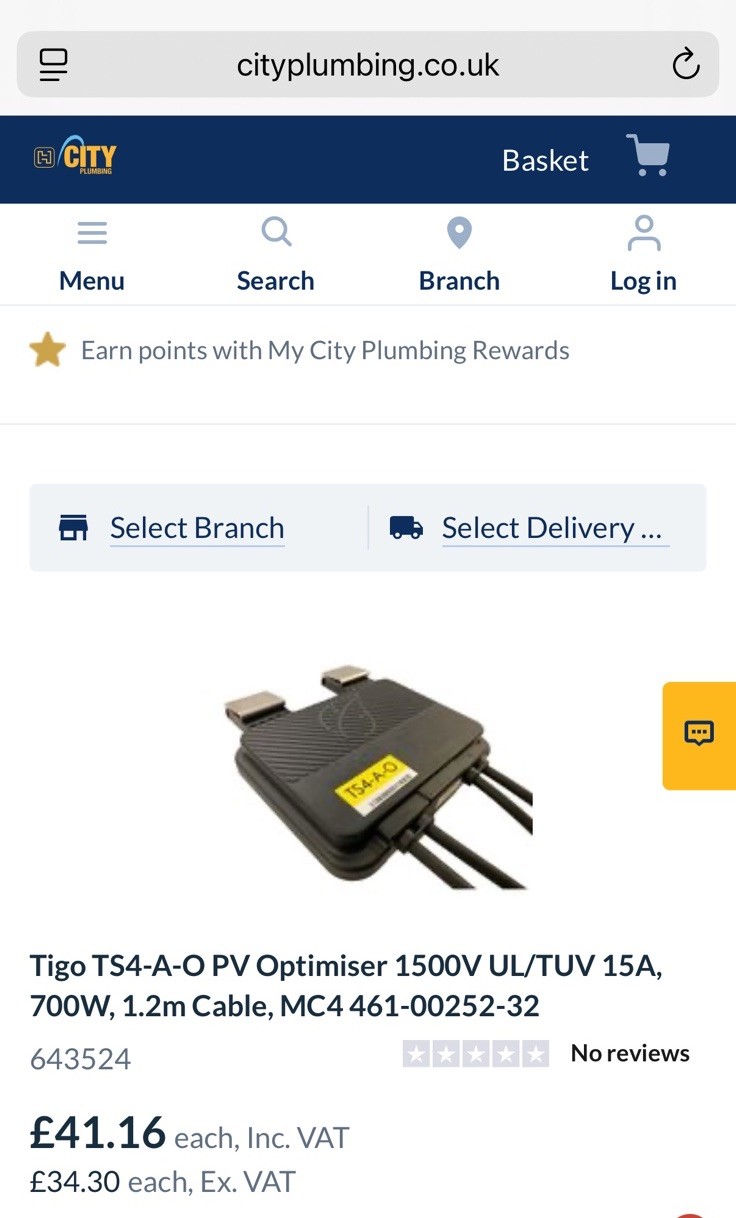The image size is (736, 1218).
Task: Tap the City Plumbing logo
Action: tap(75, 157)
